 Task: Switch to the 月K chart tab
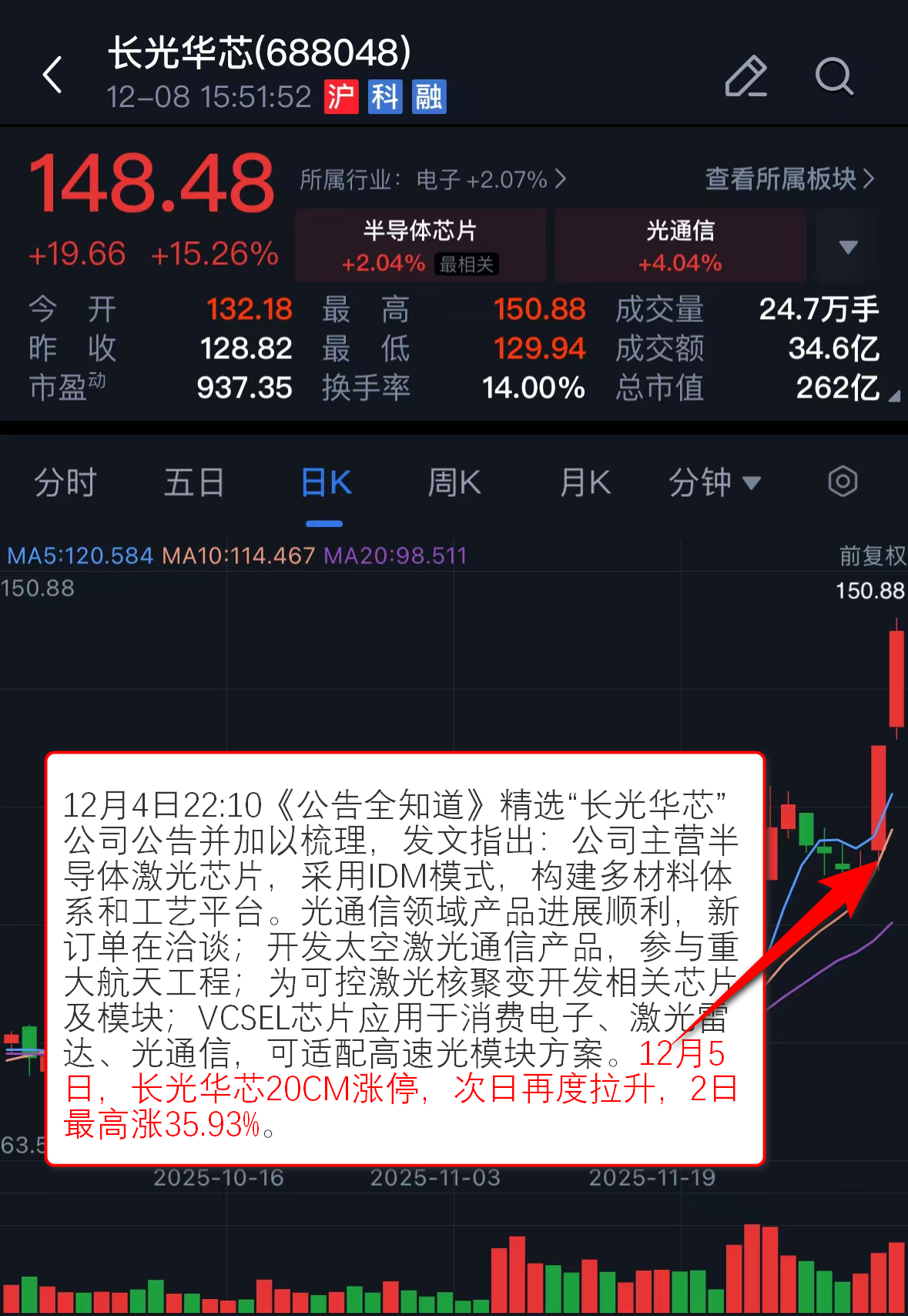[585, 483]
